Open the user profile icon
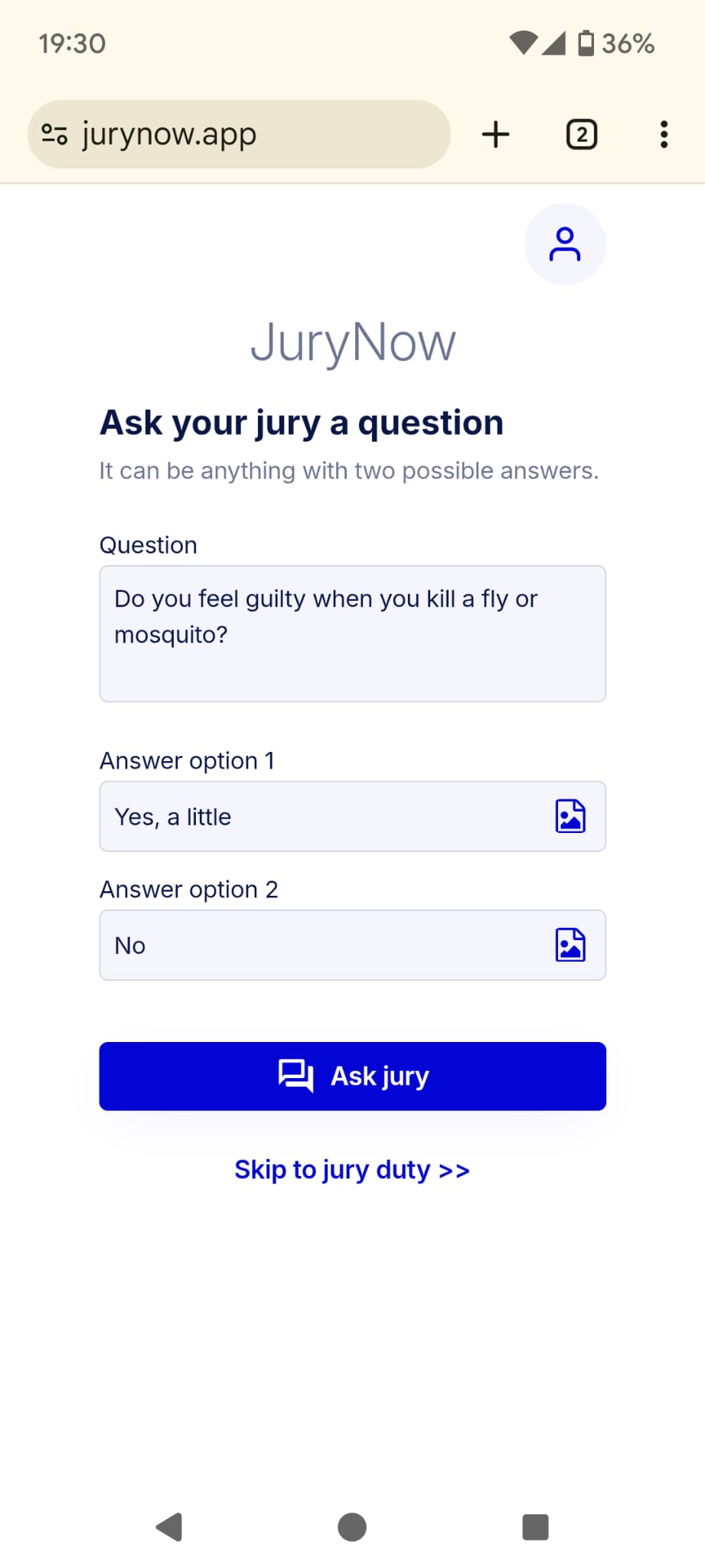 (565, 244)
